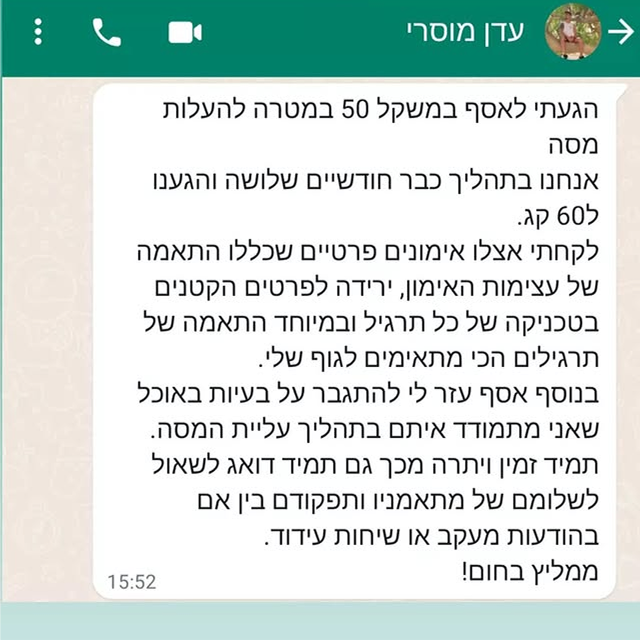Start a video call
The height and width of the screenshot is (640, 640).
tap(185, 32)
